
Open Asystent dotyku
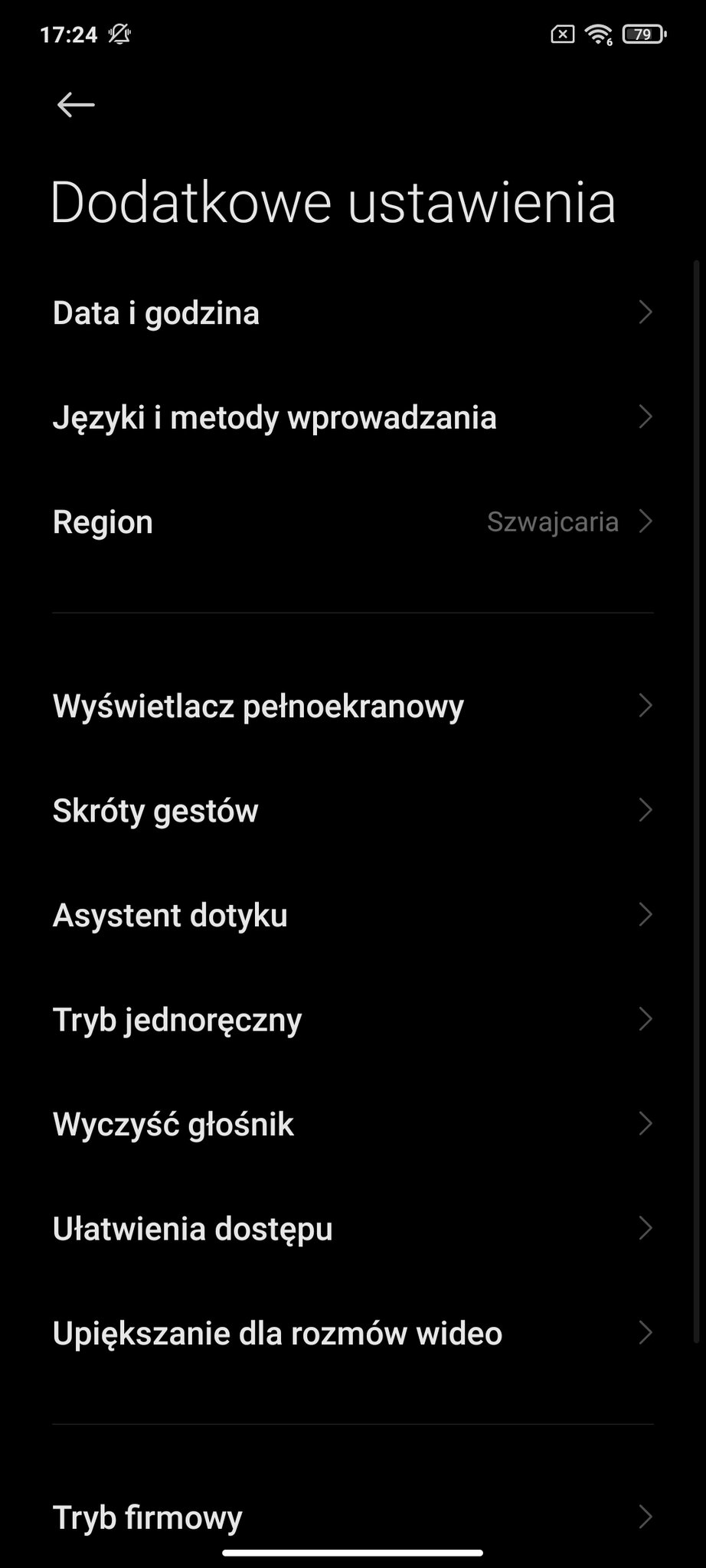(353, 915)
